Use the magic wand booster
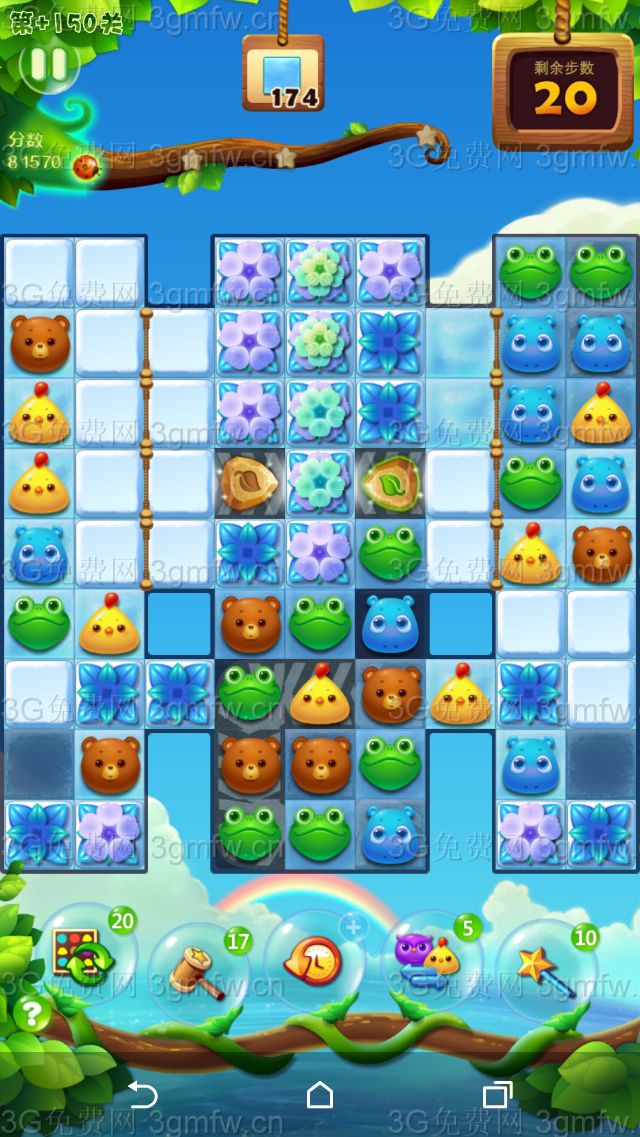The width and height of the screenshot is (640, 1137). tap(546, 966)
